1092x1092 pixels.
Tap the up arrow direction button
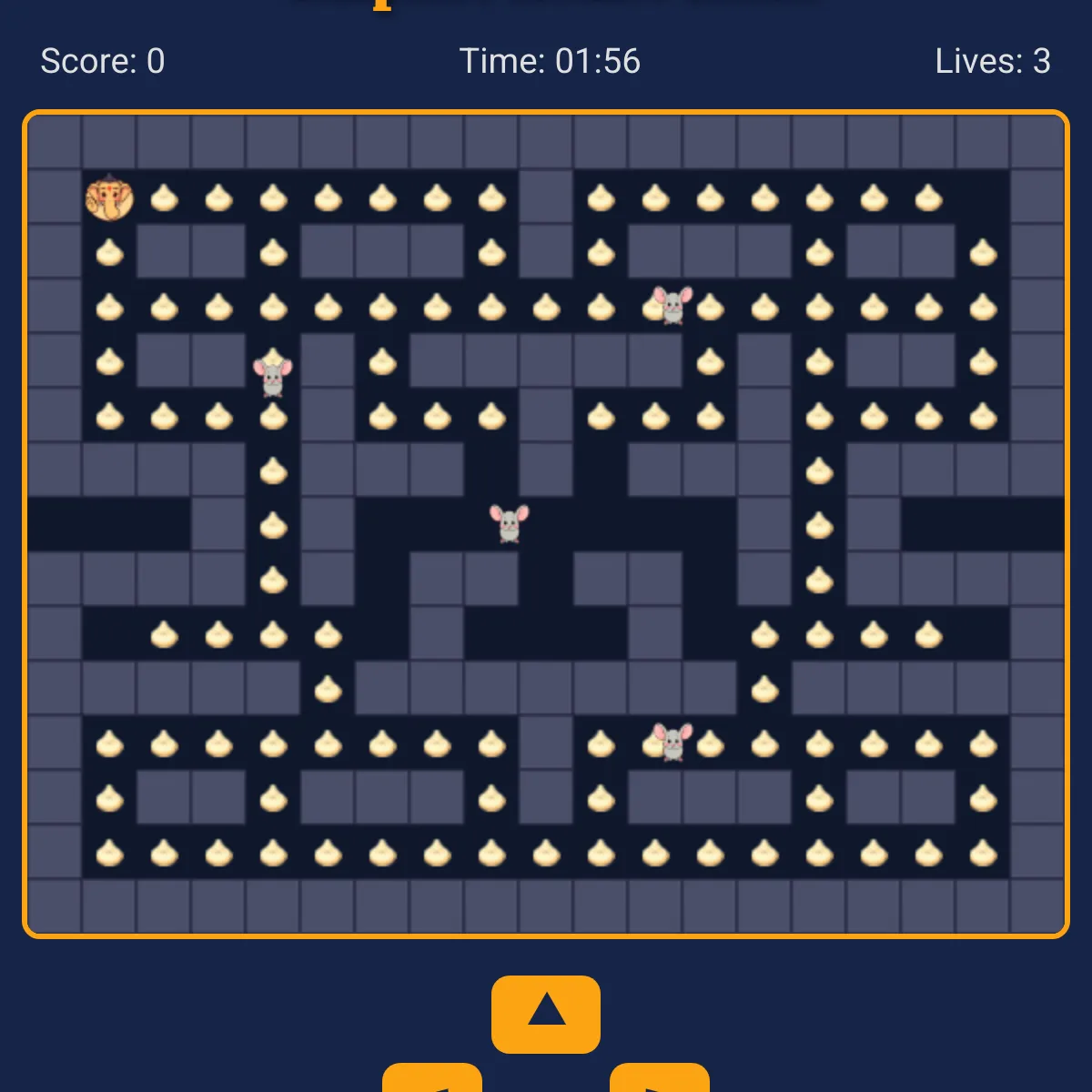pyautogui.click(x=546, y=1014)
